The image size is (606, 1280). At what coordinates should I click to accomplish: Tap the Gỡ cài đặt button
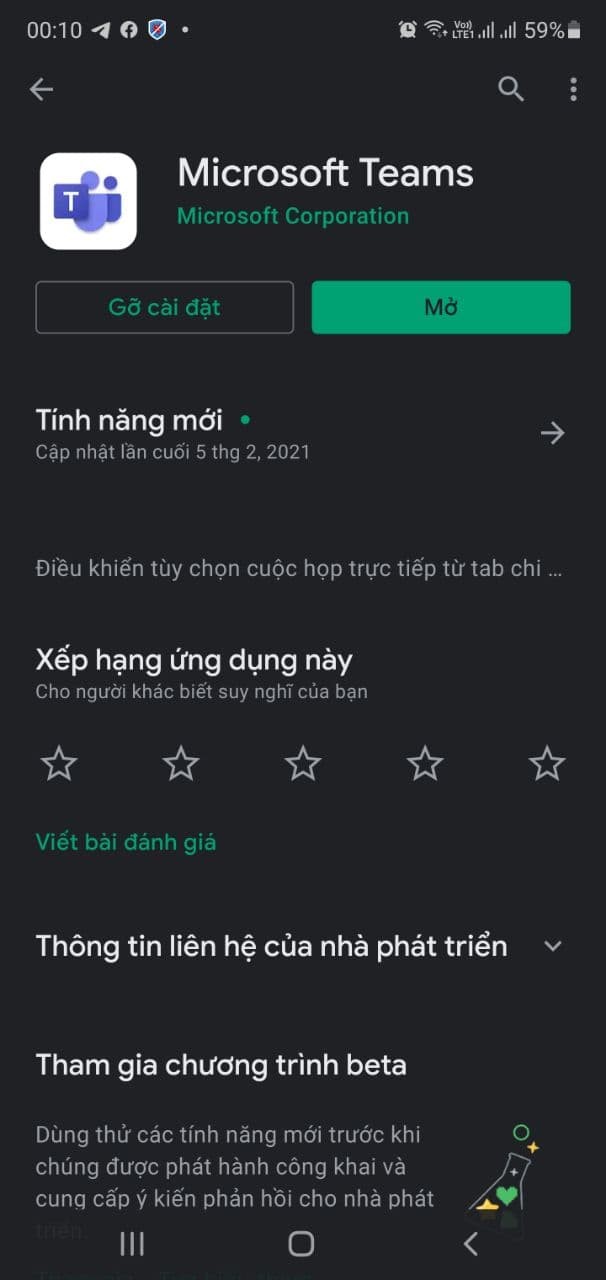click(165, 307)
